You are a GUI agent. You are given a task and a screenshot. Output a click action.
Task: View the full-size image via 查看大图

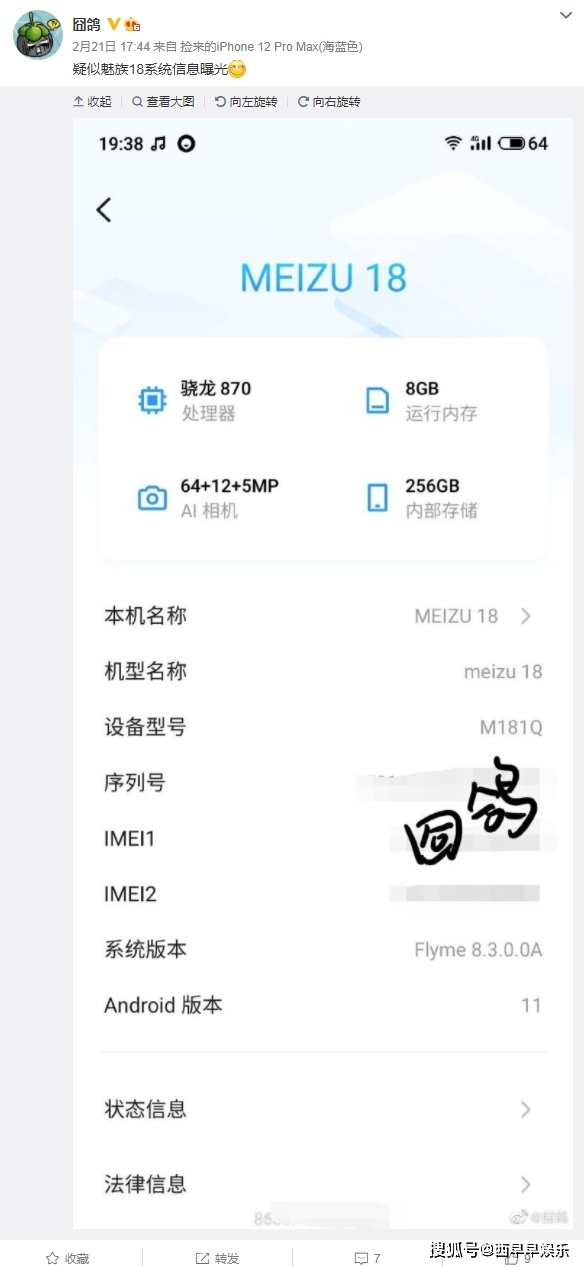[163, 102]
